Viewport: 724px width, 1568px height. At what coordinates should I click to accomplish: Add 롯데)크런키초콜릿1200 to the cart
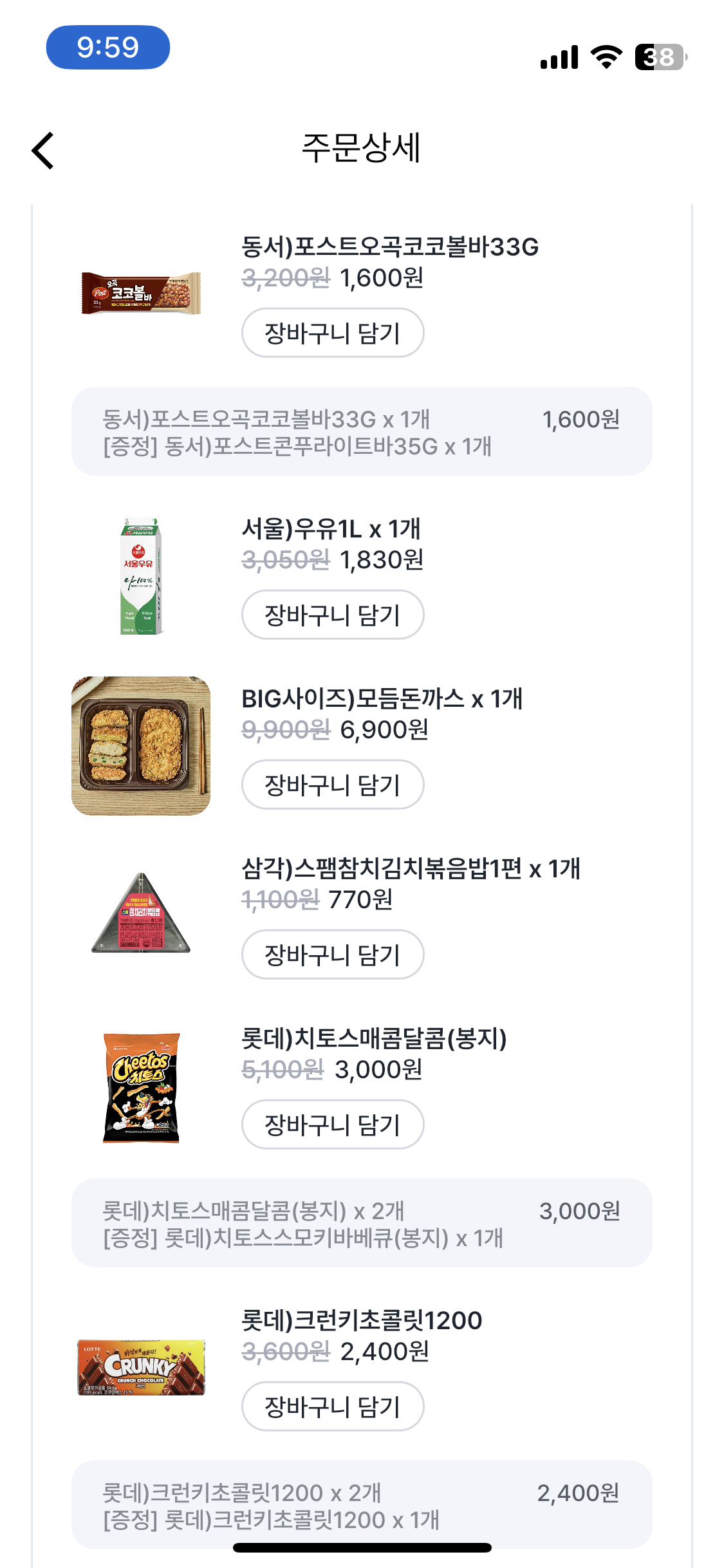click(x=332, y=1406)
